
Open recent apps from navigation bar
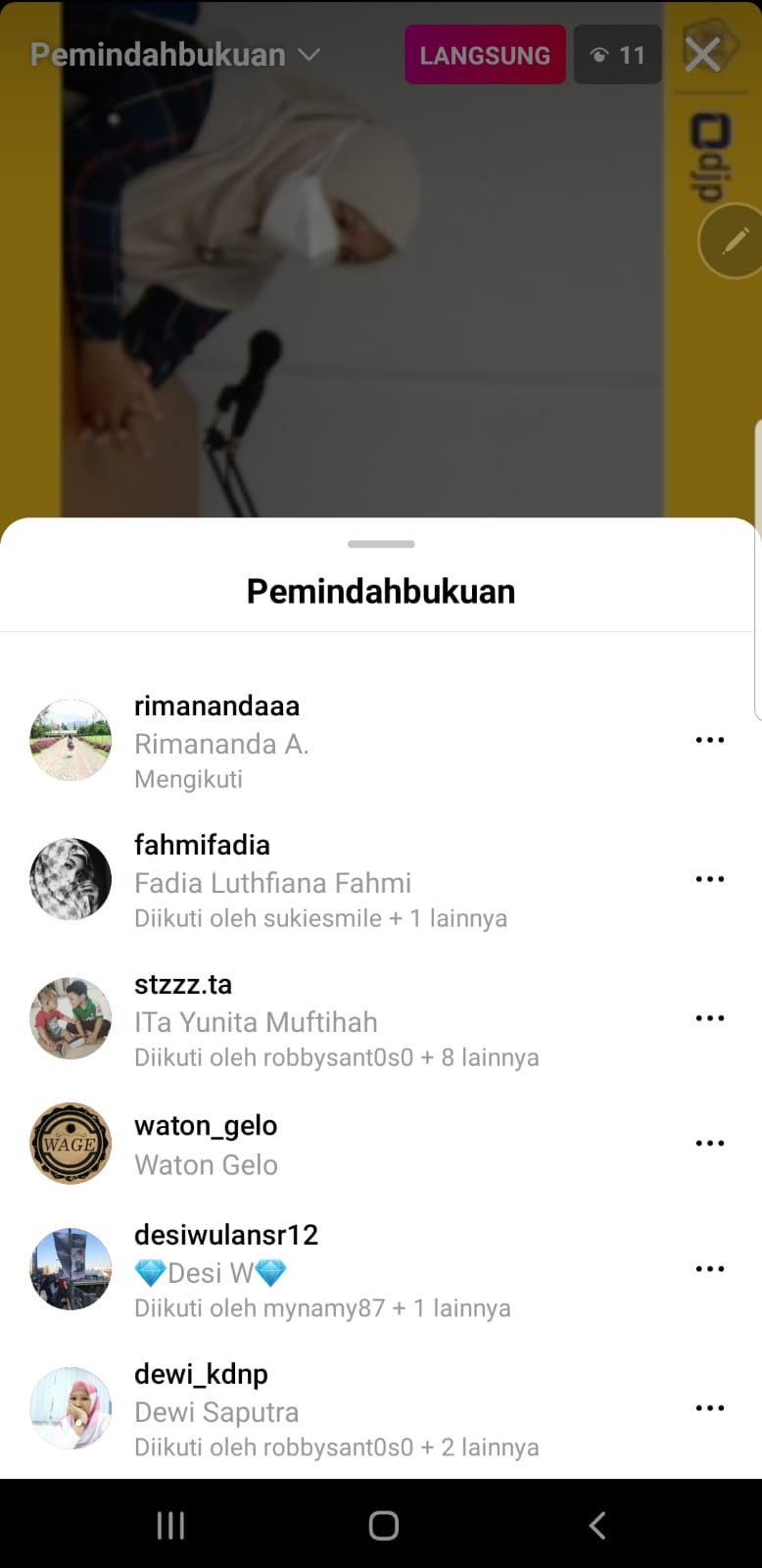click(170, 1525)
